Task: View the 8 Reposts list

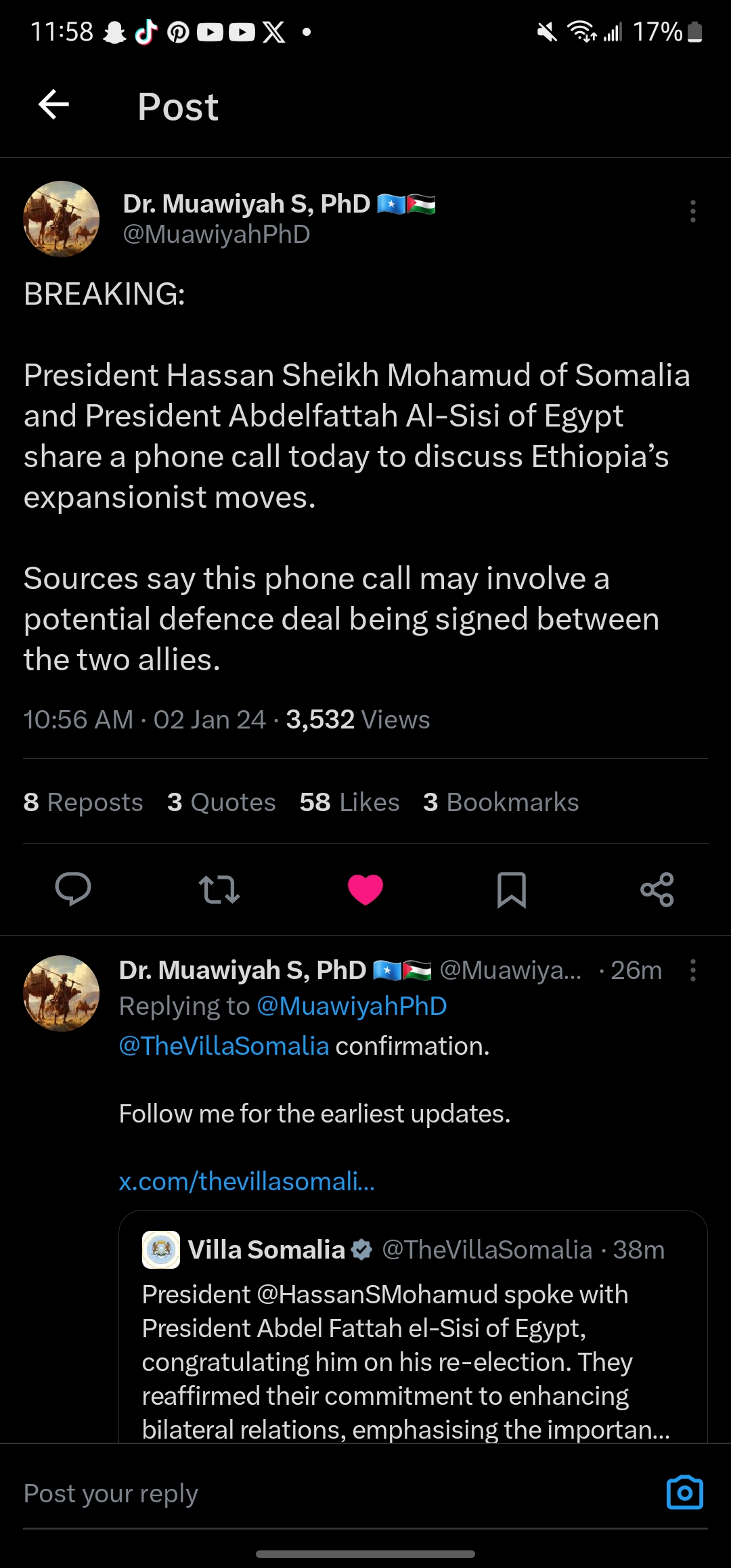Action: coord(83,802)
